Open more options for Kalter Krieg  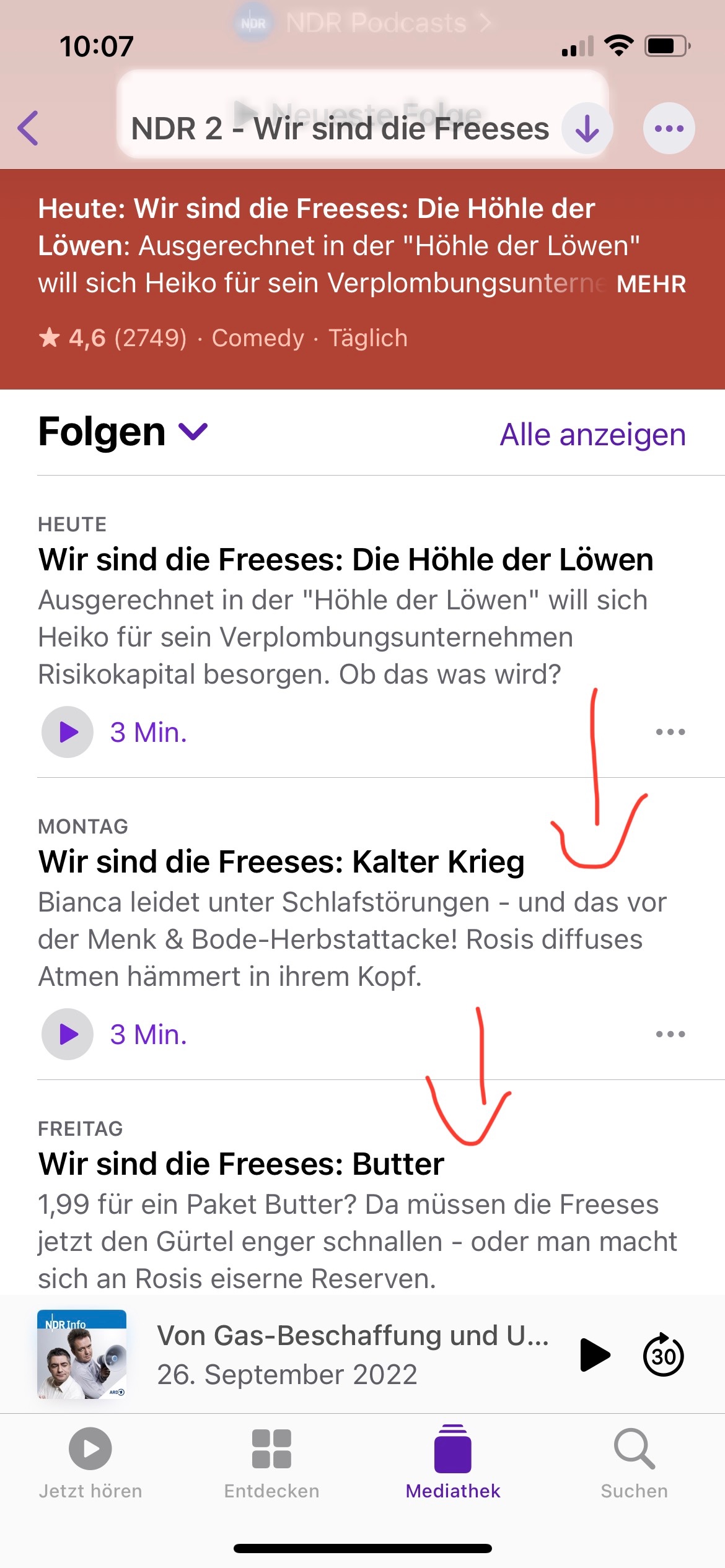coord(670,1034)
